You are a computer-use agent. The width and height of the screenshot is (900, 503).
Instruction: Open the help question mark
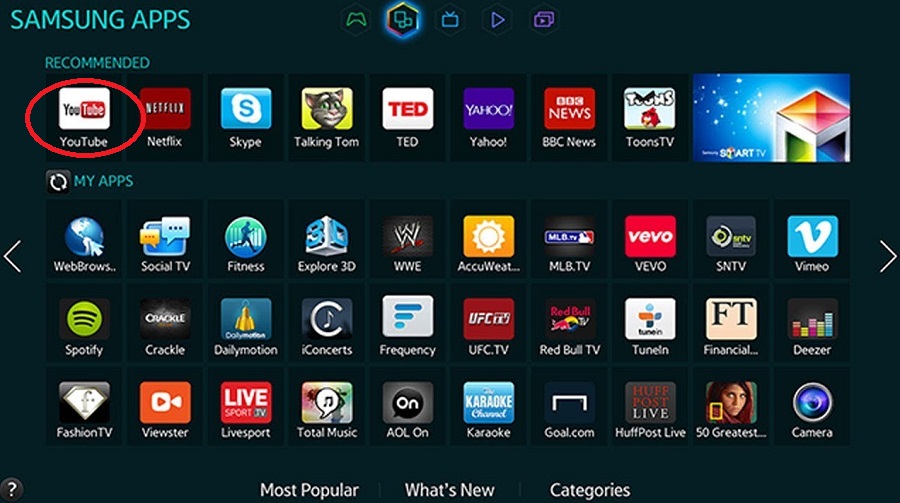click(11, 490)
